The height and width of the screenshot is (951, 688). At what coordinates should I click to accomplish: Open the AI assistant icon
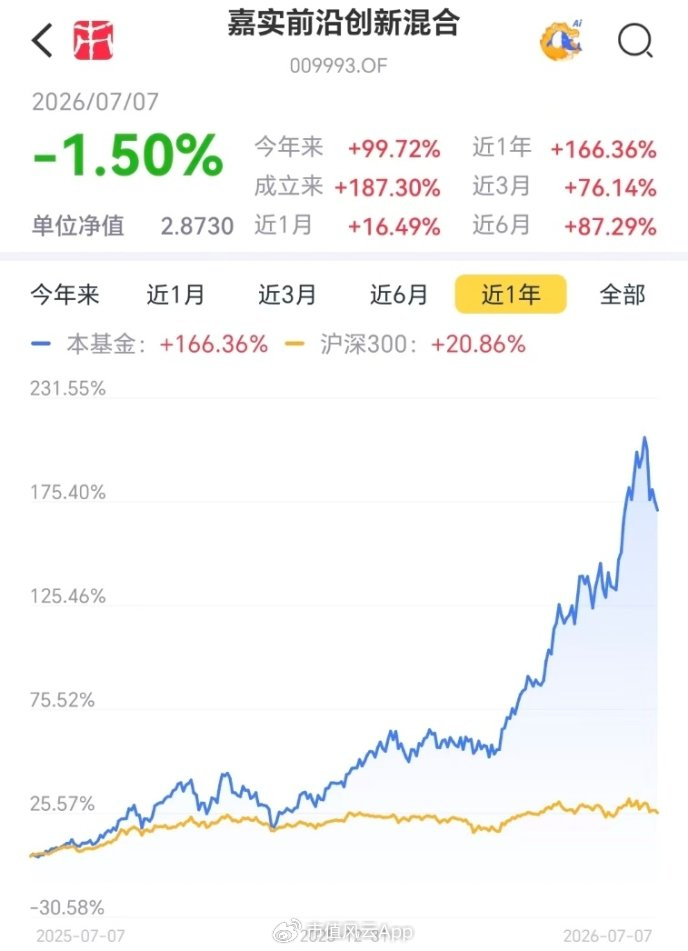coord(562,41)
